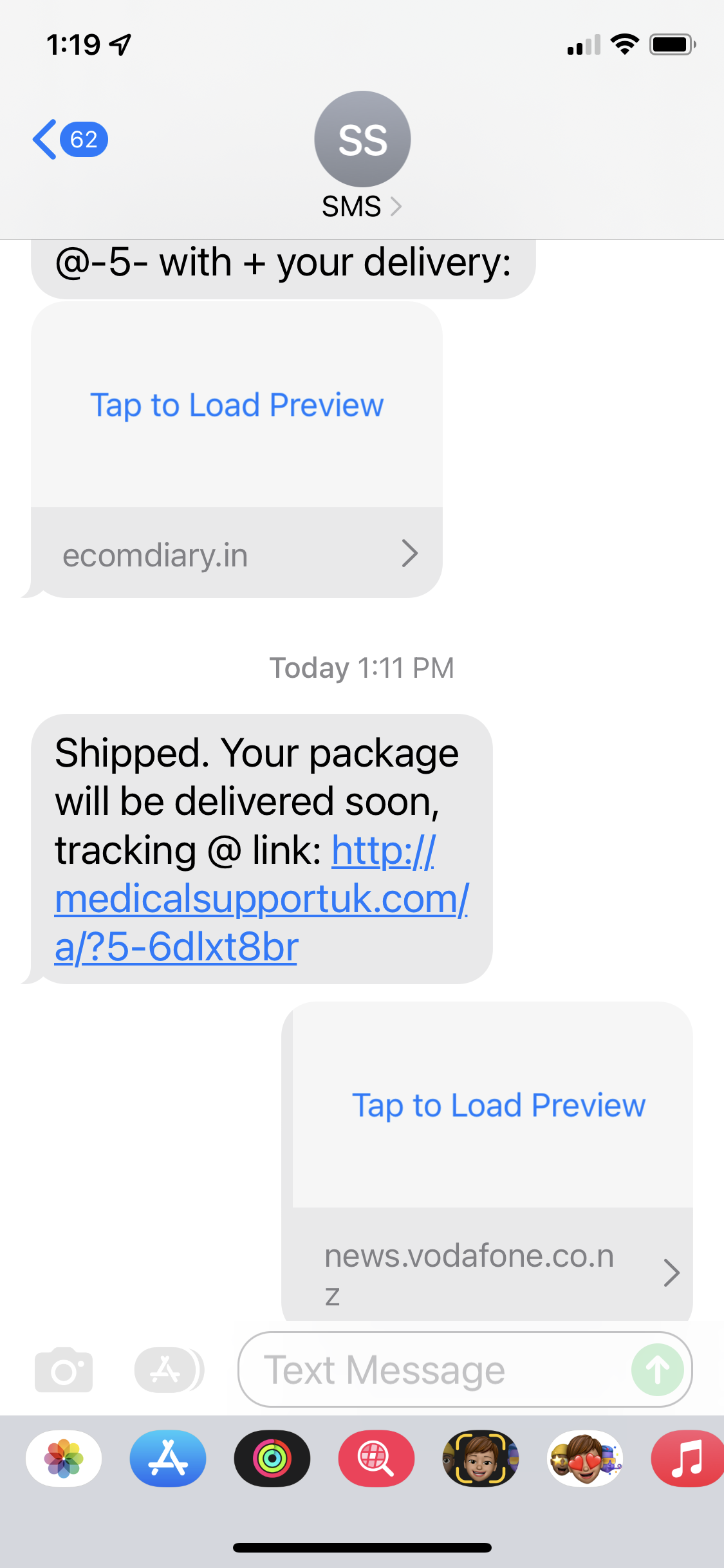Open the camera to attach a photo
The height and width of the screenshot is (1568, 724).
tap(64, 1369)
